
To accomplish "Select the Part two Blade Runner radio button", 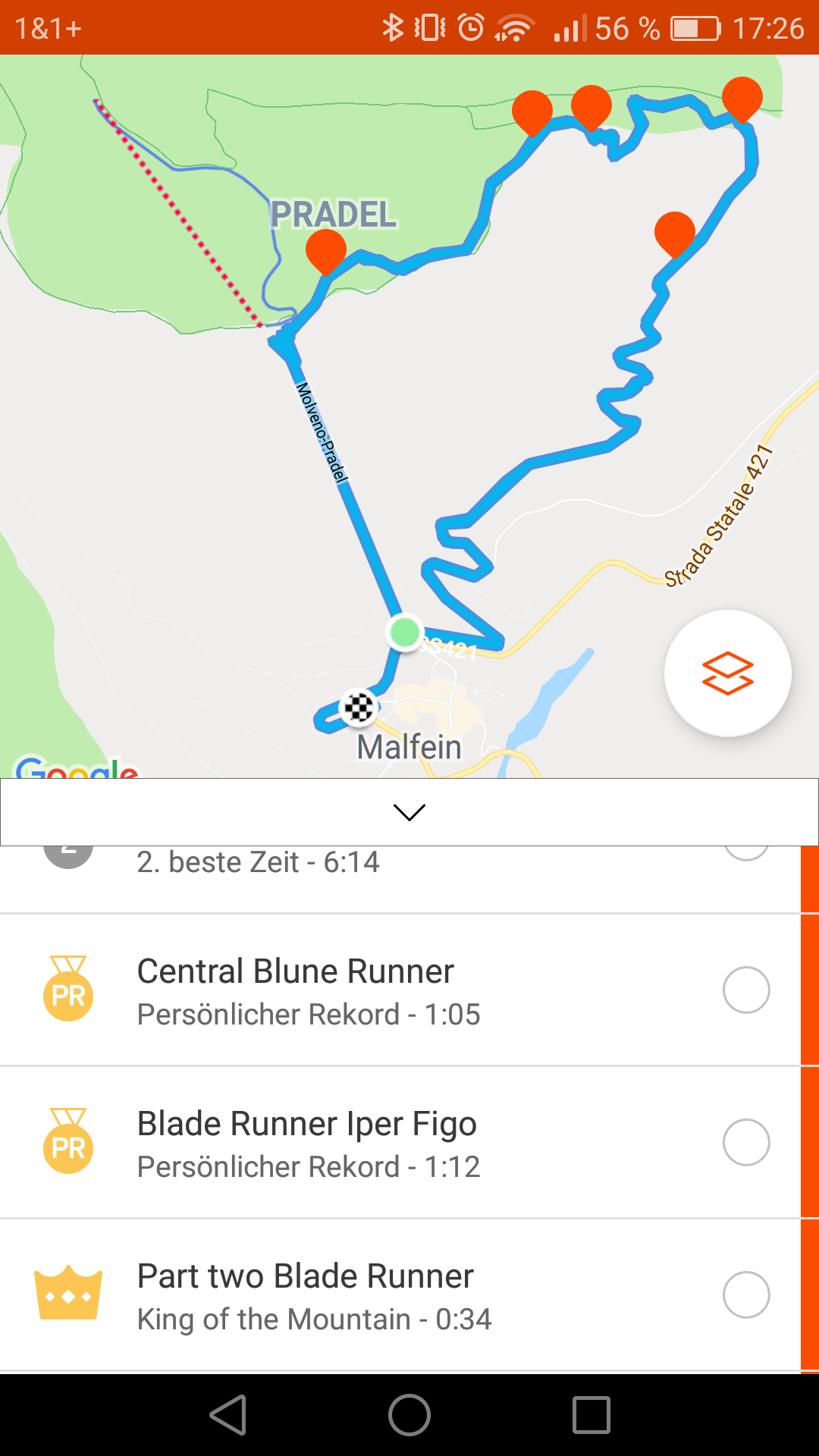I will tap(746, 1295).
